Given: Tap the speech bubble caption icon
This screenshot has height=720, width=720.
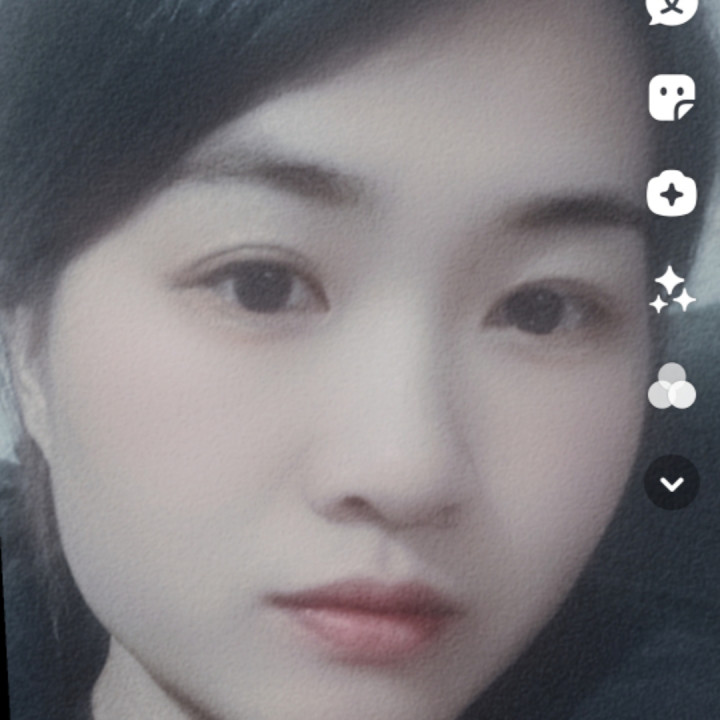Looking at the screenshot, I should (x=671, y=10).
